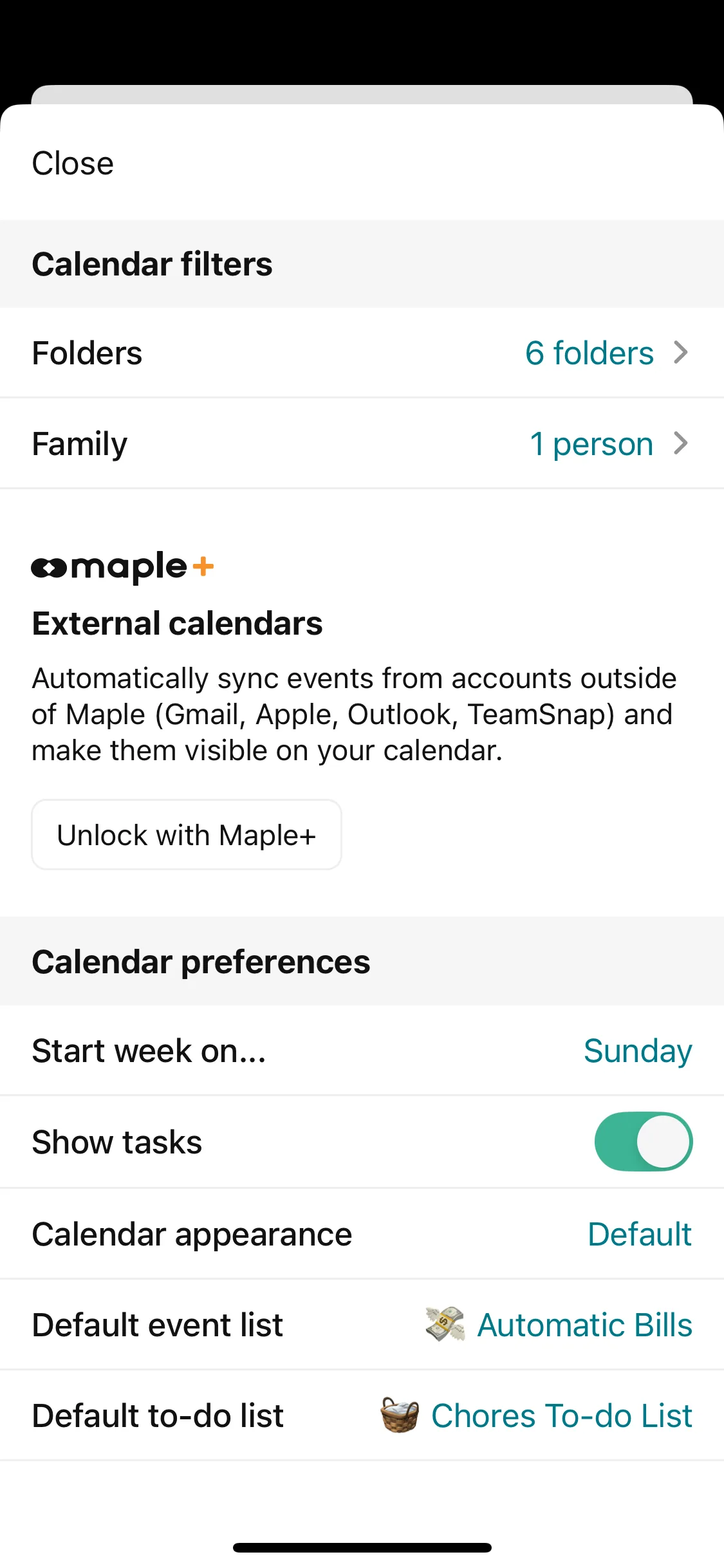Tap Unlock with Maple+ button
Screen dimensions: 724x1568
coord(187,835)
